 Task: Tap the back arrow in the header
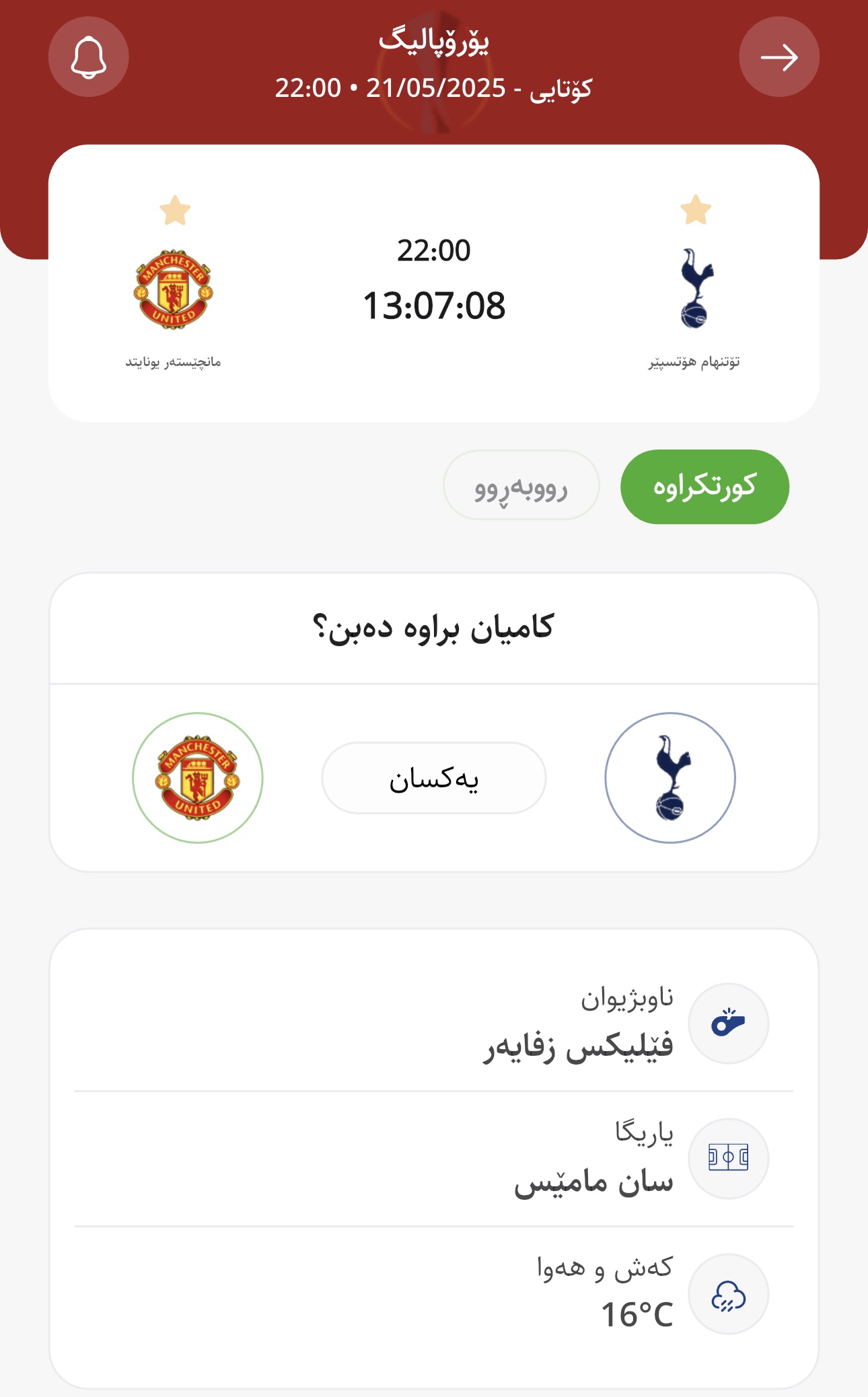tap(779, 57)
